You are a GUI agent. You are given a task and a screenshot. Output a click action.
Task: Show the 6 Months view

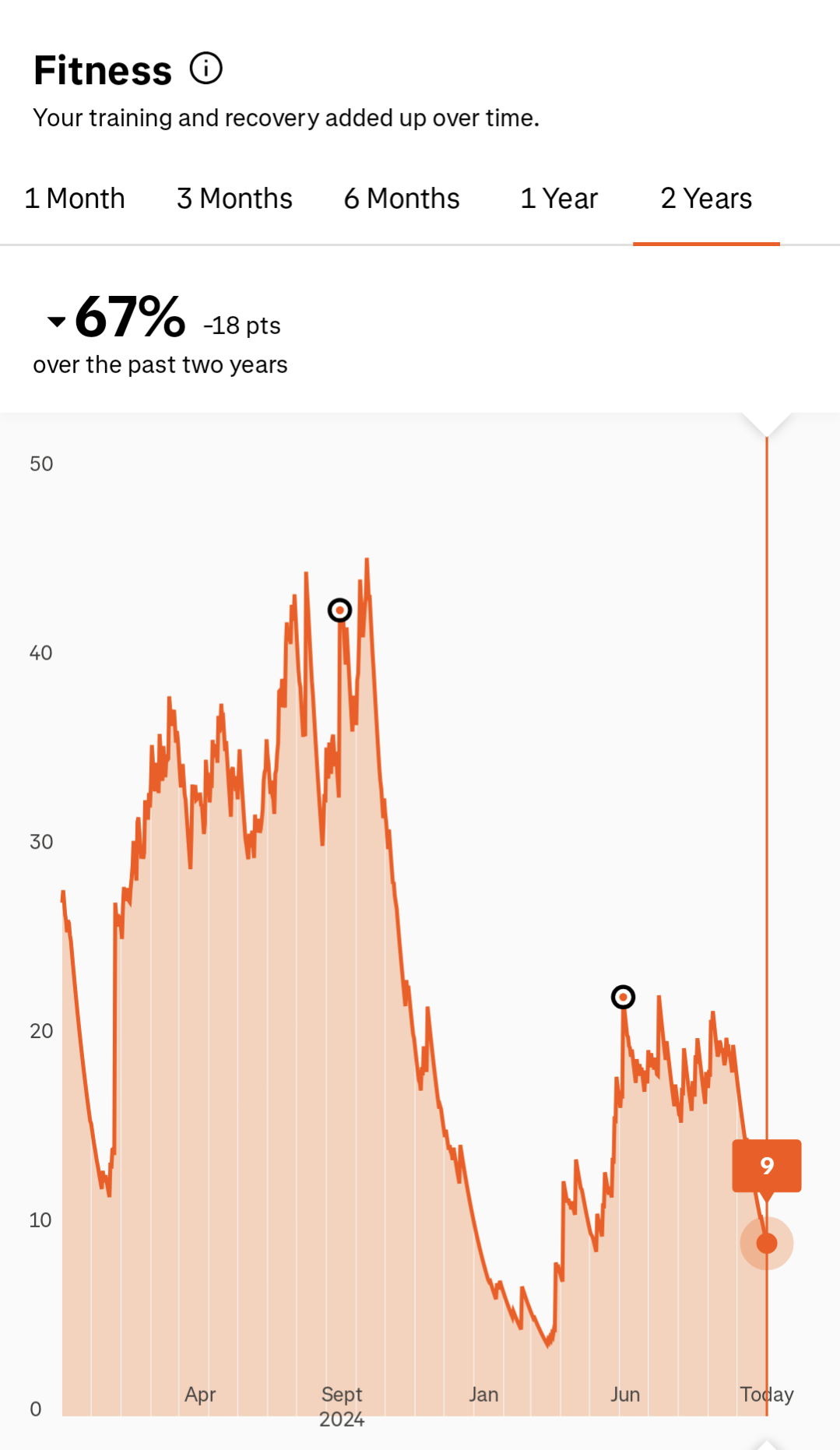402,199
